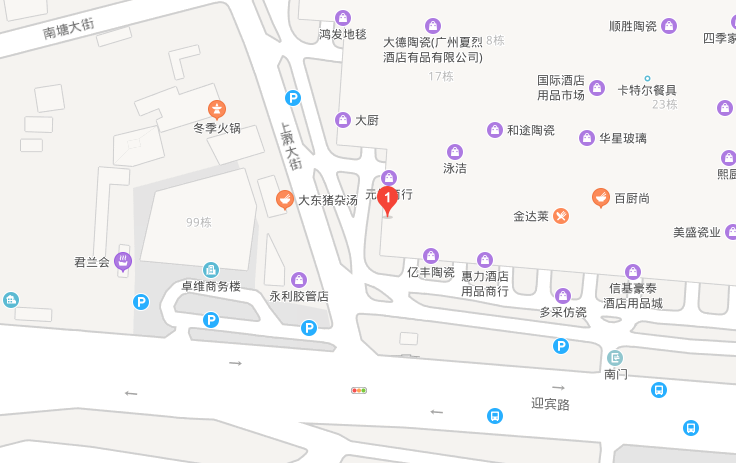The width and height of the screenshot is (736, 463).
Task: Open the 鸿发地毯 shop marker
Action: [x=343, y=17]
